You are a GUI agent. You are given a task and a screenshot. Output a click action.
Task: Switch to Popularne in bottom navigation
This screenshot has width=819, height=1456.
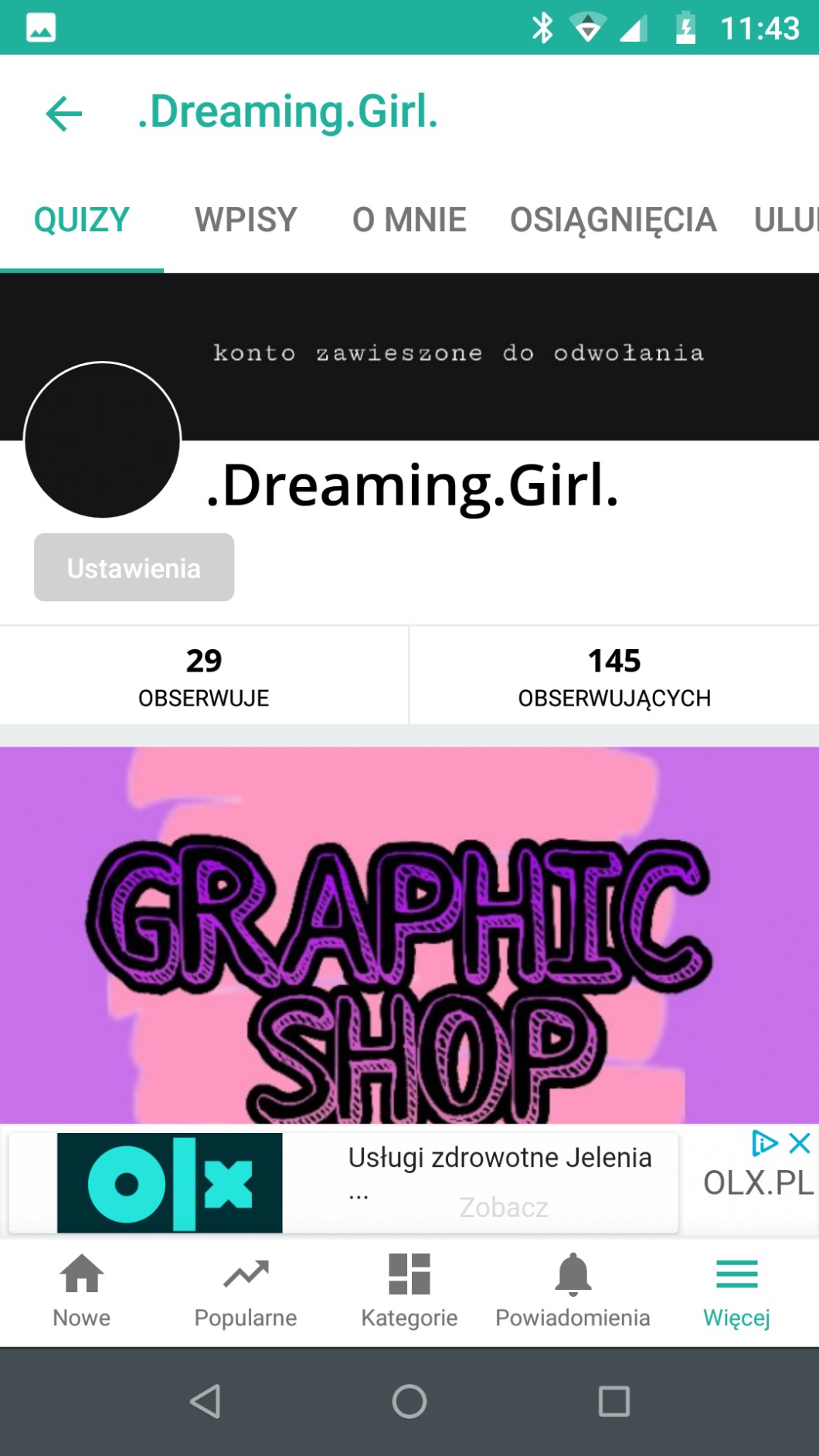[x=246, y=1291]
